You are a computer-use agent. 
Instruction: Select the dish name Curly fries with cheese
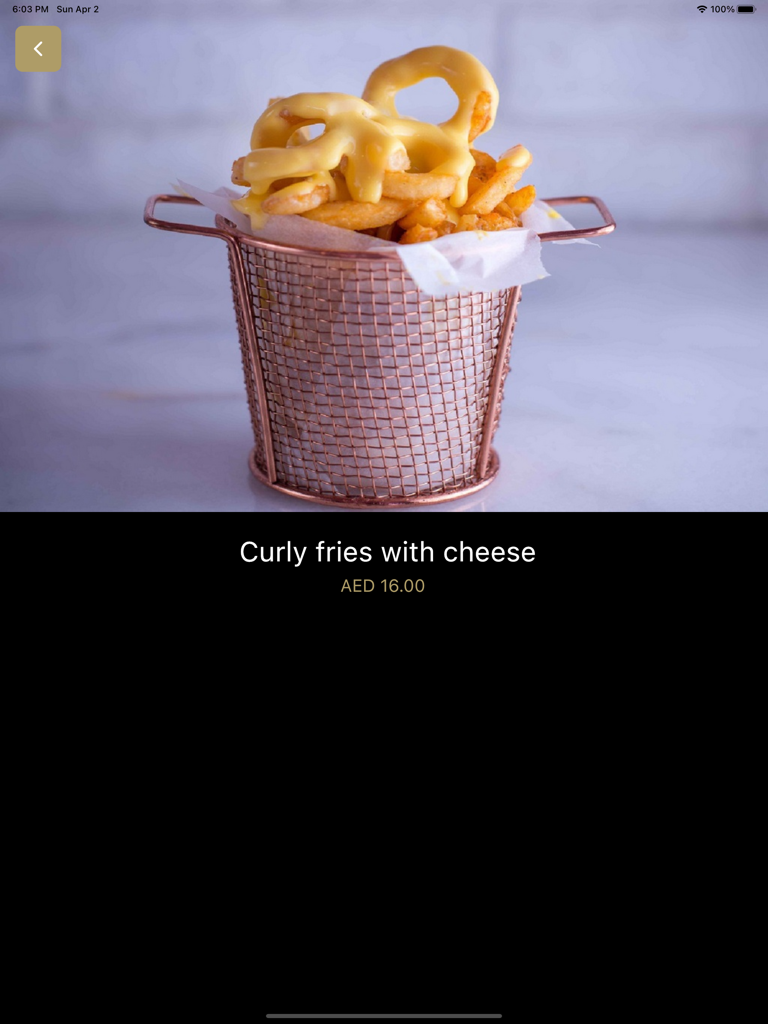tap(386, 552)
